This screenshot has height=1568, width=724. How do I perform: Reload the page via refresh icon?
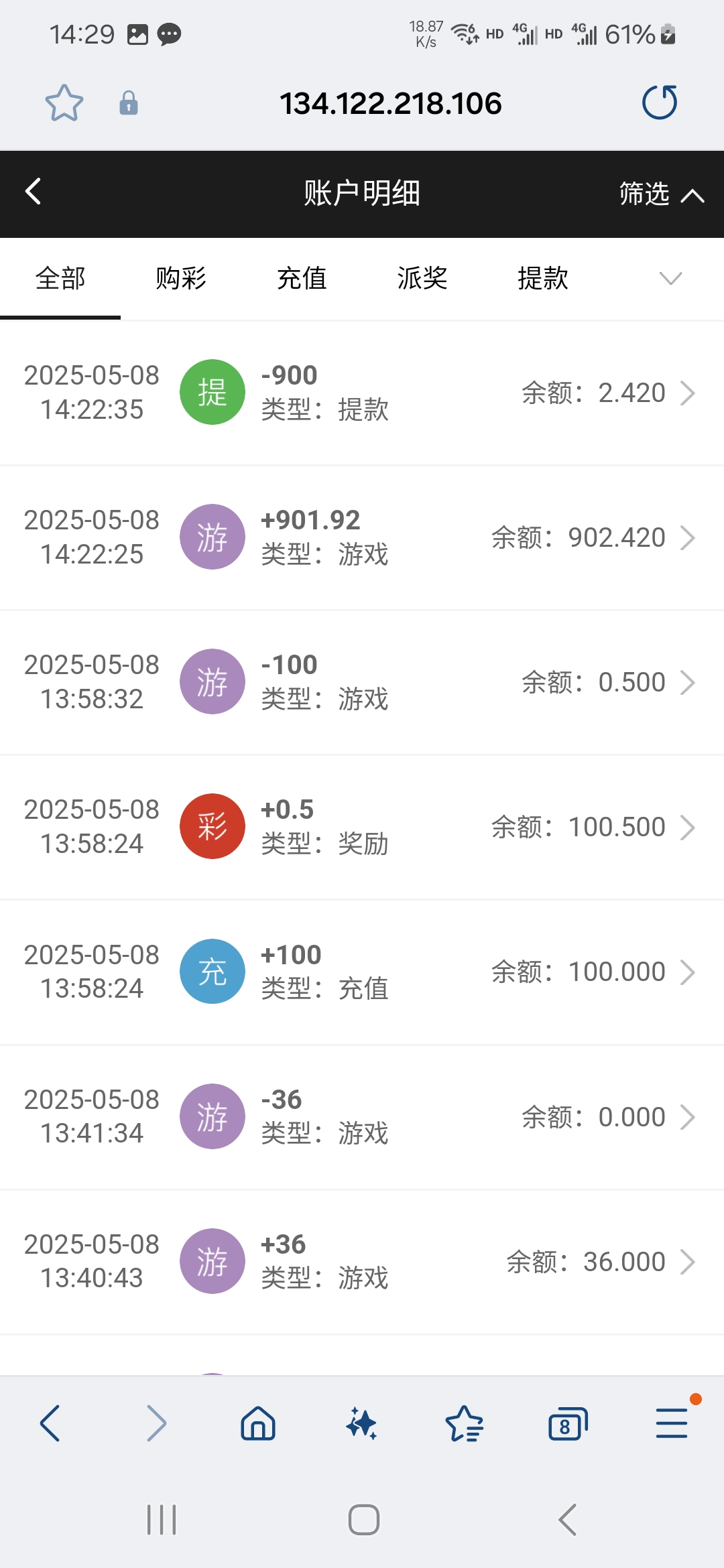click(660, 103)
